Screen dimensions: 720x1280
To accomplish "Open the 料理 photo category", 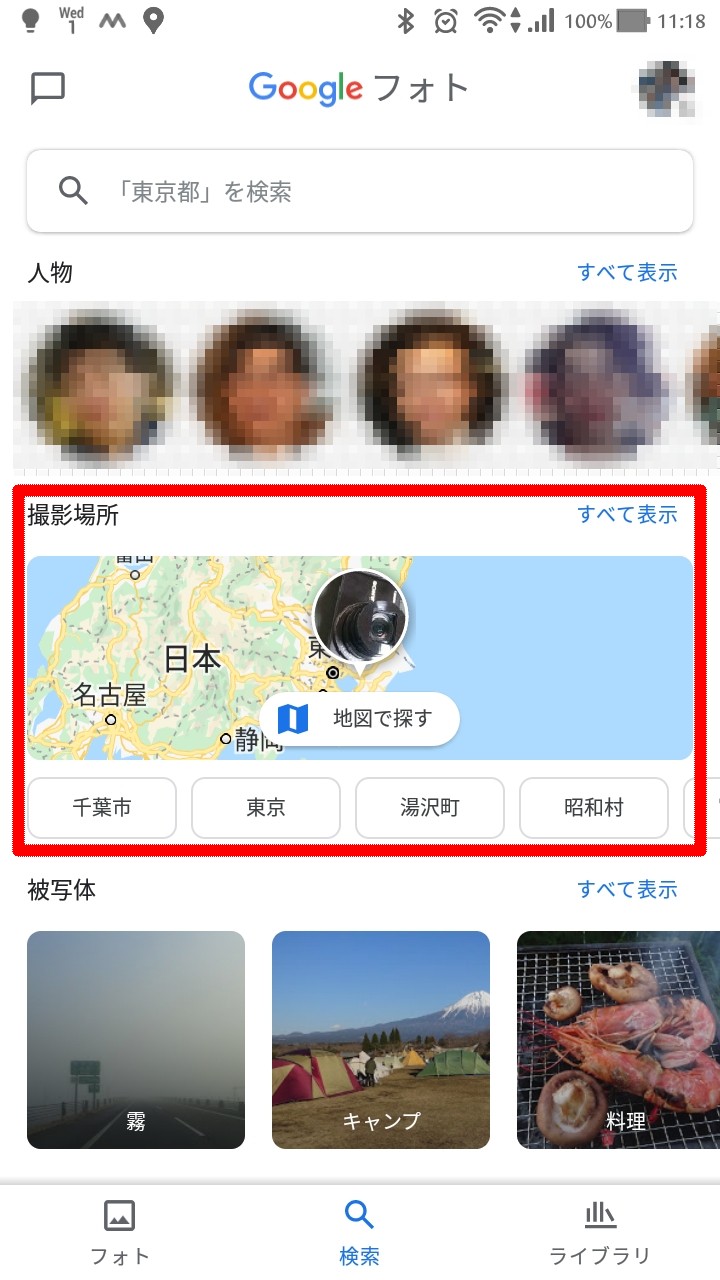I will [x=618, y=1040].
